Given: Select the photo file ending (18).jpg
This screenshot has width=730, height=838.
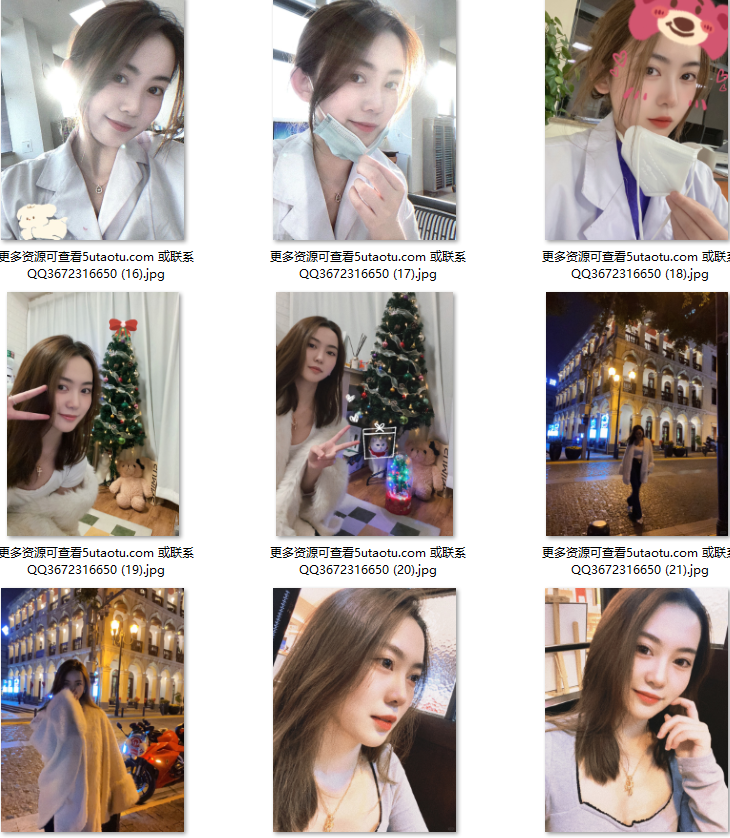Looking at the screenshot, I should 636,120.
